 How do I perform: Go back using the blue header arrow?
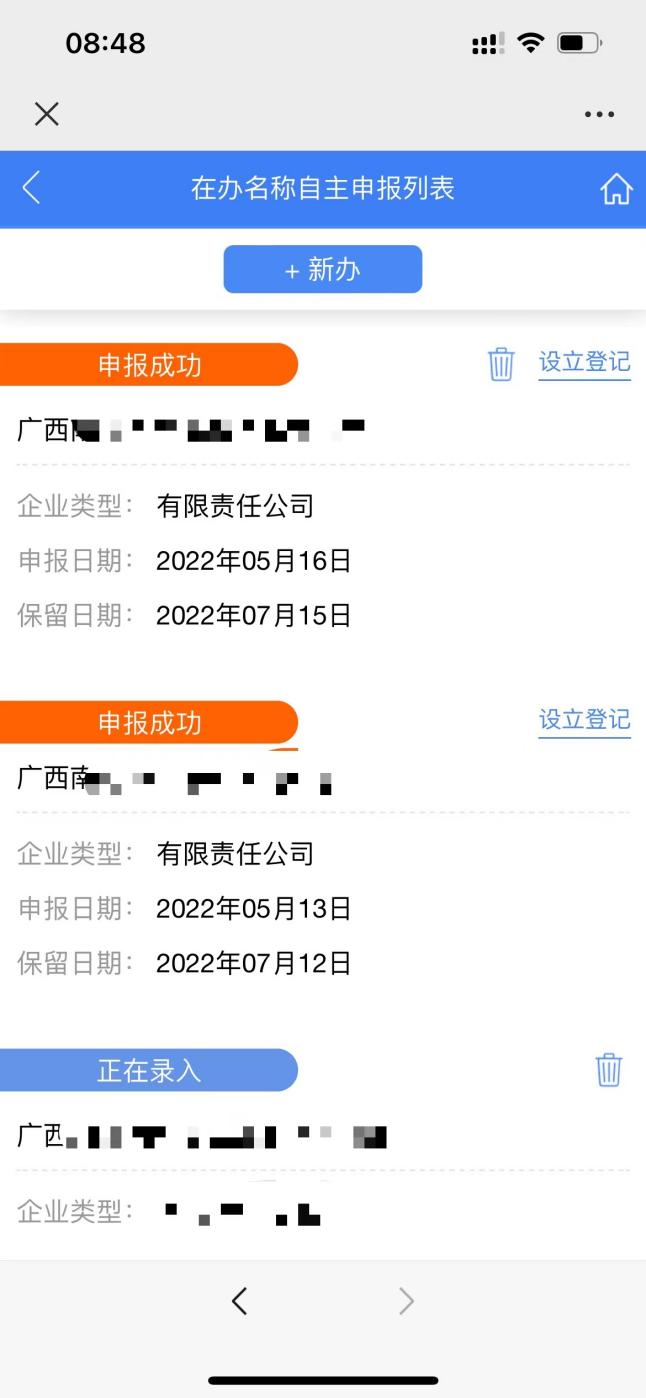click(31, 187)
